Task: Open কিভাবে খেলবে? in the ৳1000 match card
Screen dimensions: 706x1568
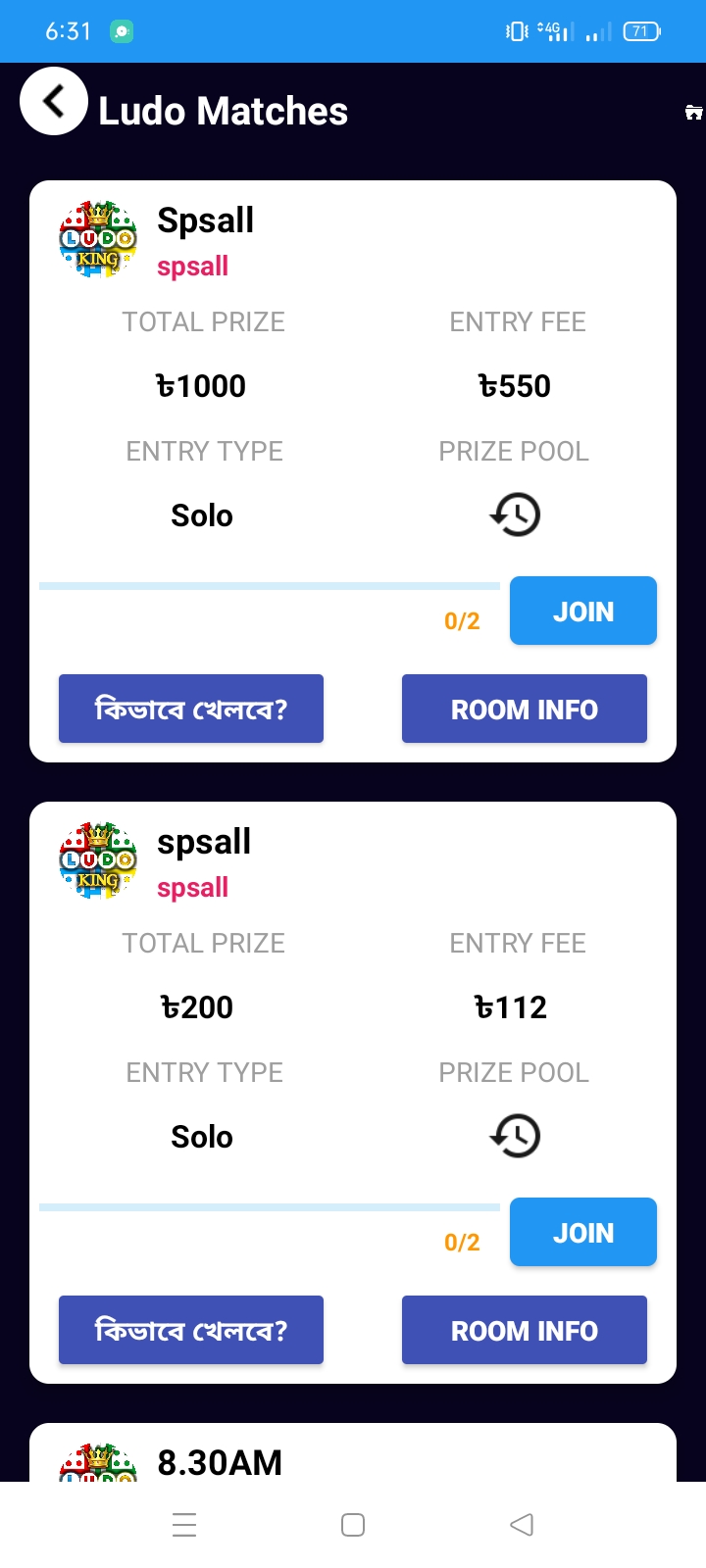Action: 191,709
